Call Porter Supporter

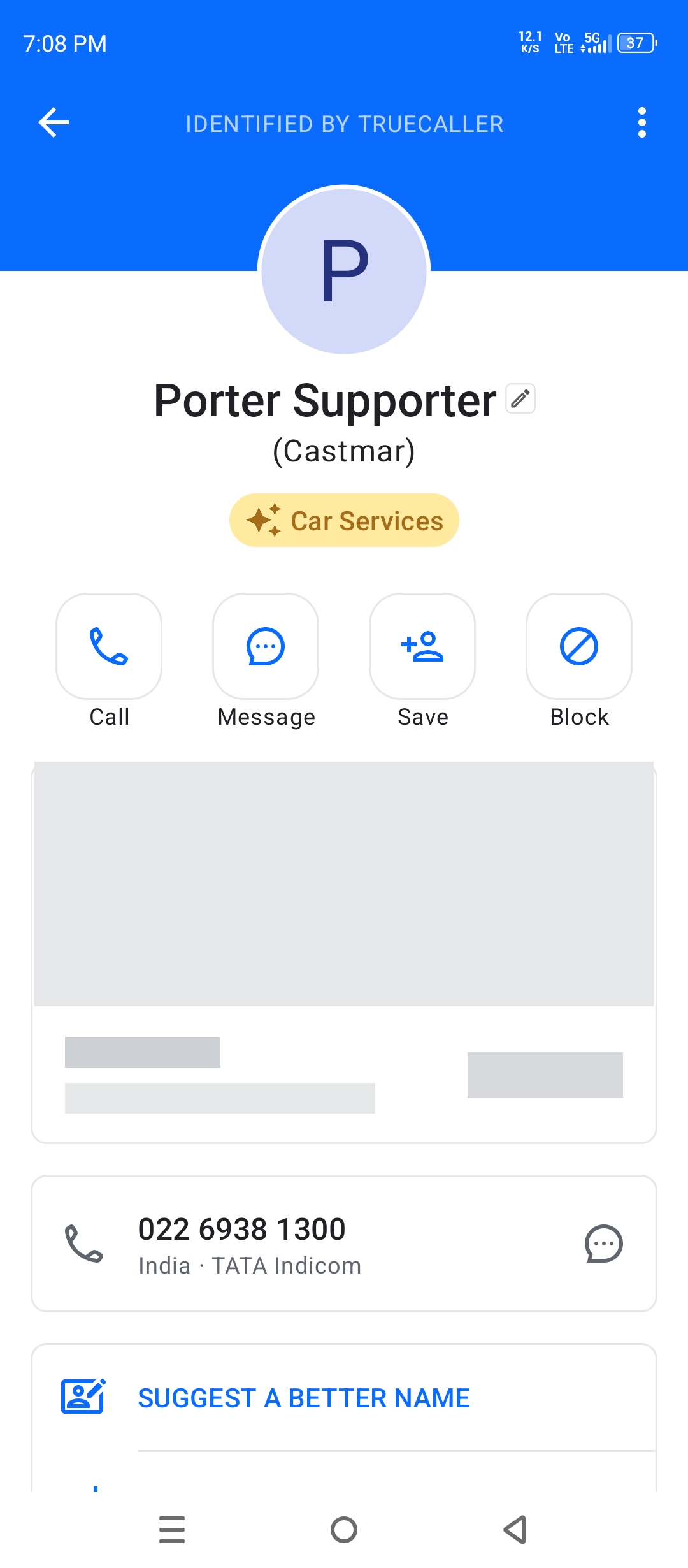coord(109,646)
